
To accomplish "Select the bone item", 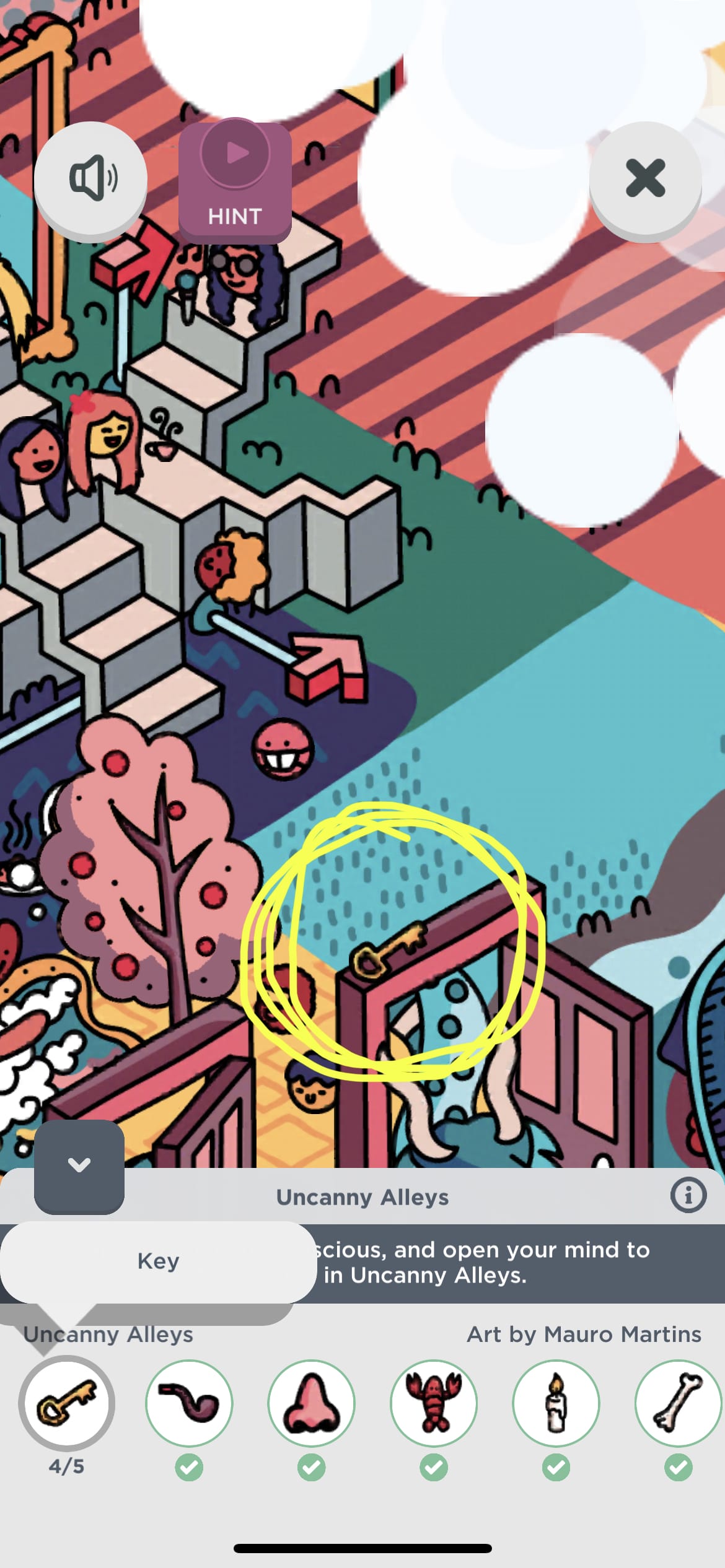I will pyautogui.click(x=678, y=1403).
